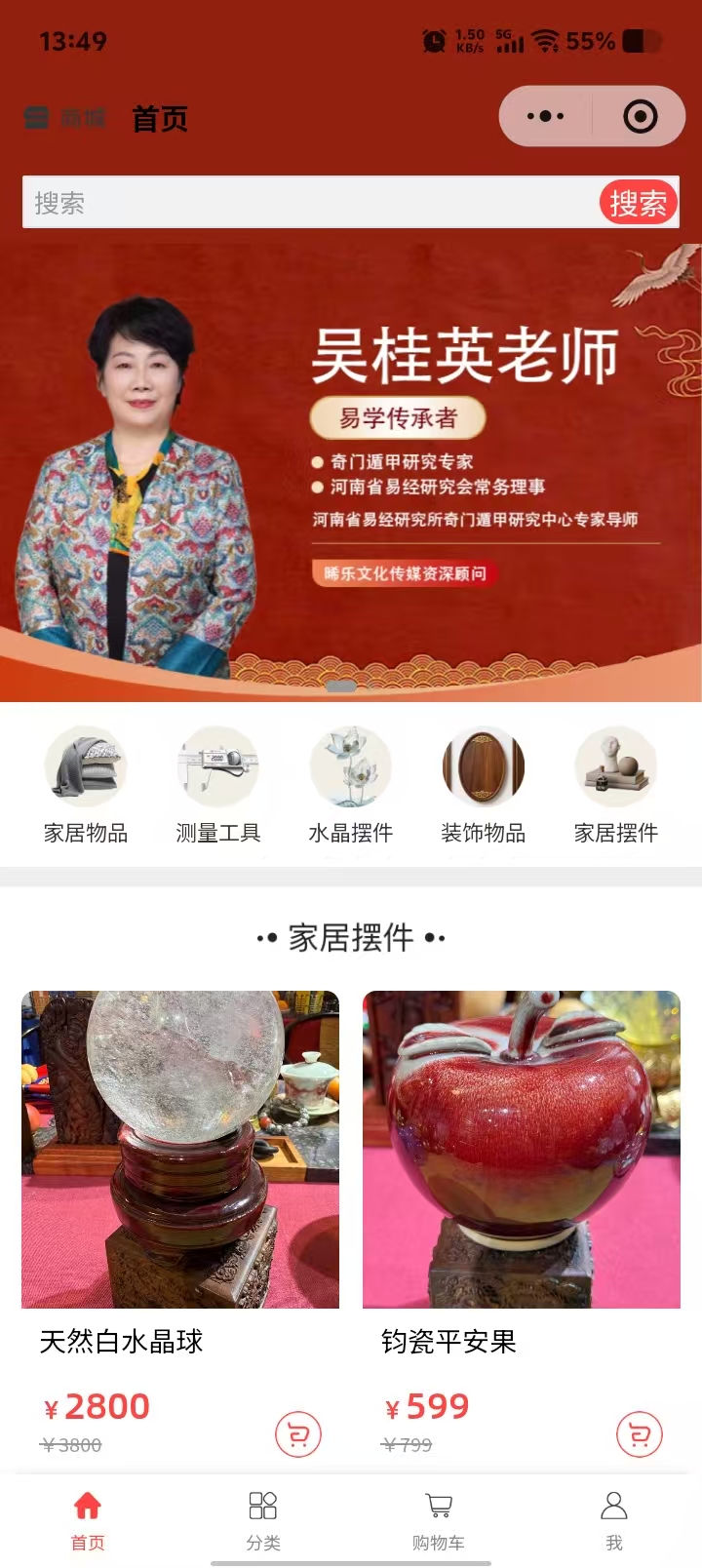702x1568 pixels.
Task: Open the mini program more options menu
Action: pos(545,117)
